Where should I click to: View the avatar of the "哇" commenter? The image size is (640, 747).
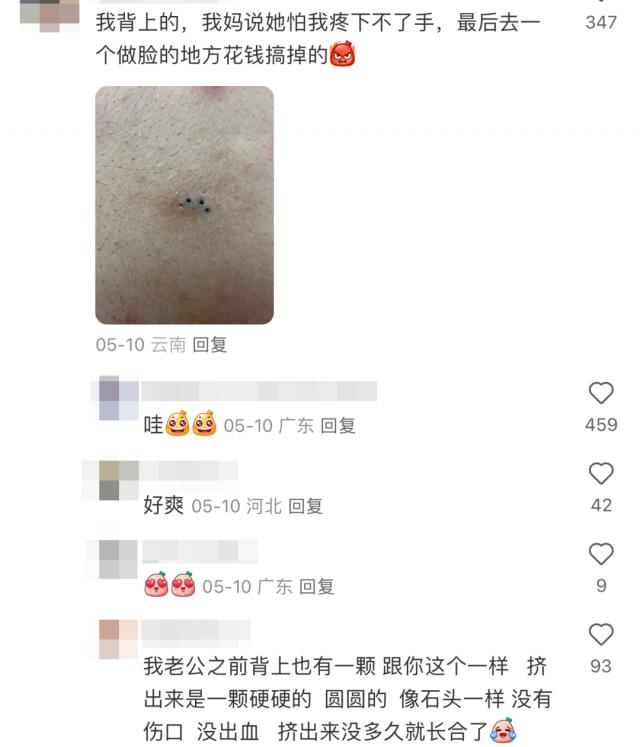[118, 399]
